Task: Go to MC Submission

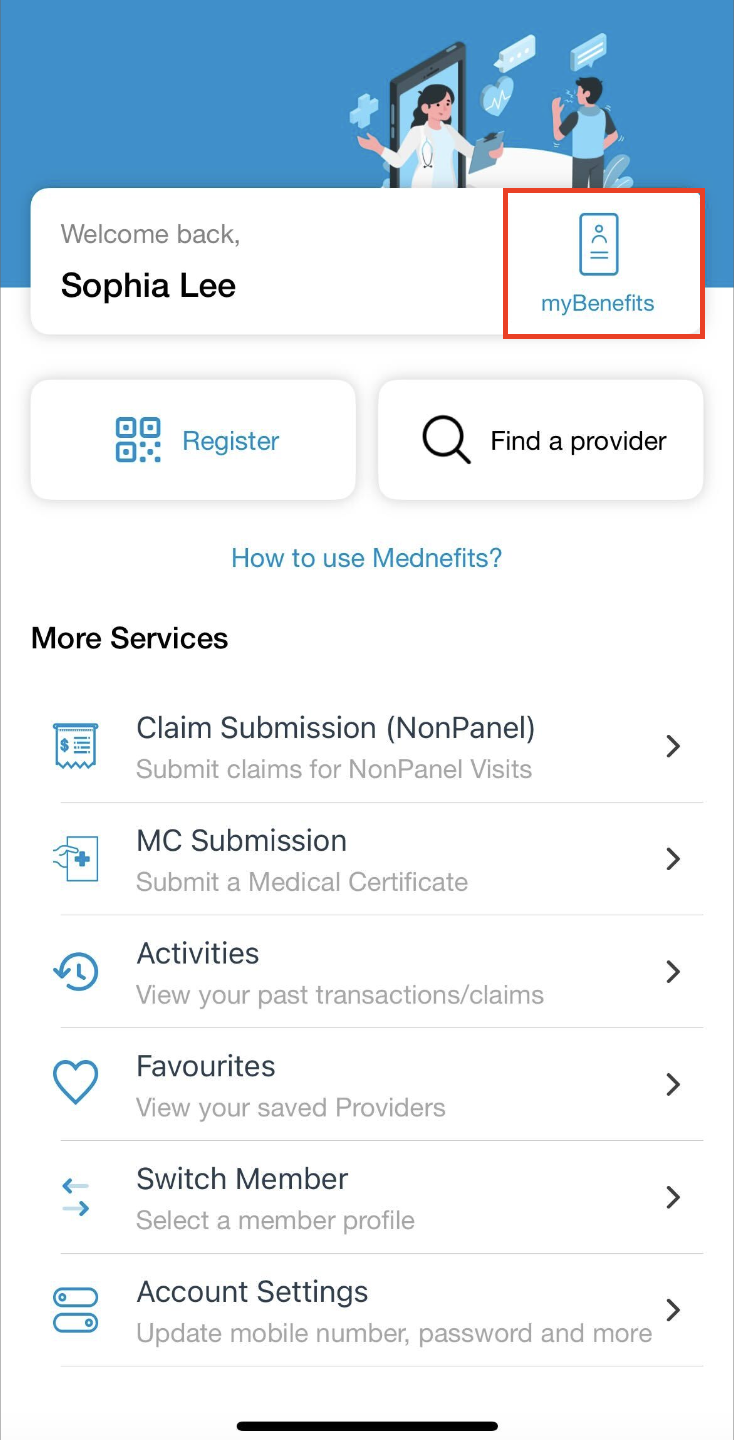Action: [367, 859]
